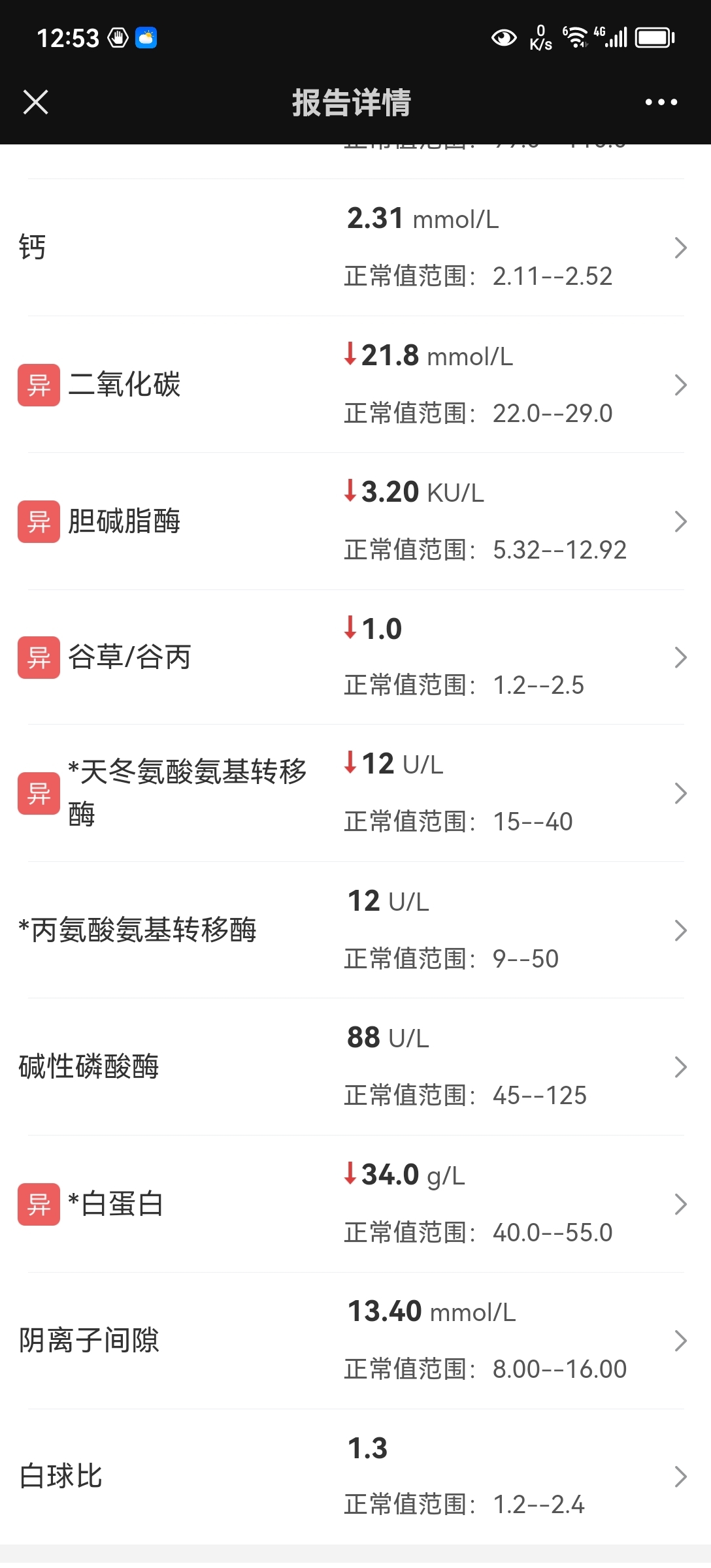Open the 谷草/谷丙 ratio row
The width and height of the screenshot is (711, 1568).
[x=355, y=657]
